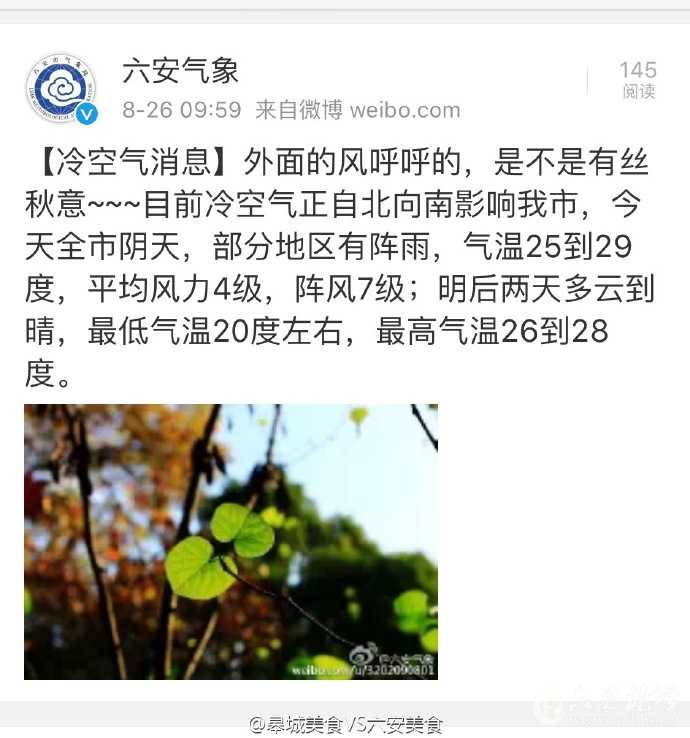Open 六安气象 profile avatar
This screenshot has height=738, width=690.
[x=61, y=89]
